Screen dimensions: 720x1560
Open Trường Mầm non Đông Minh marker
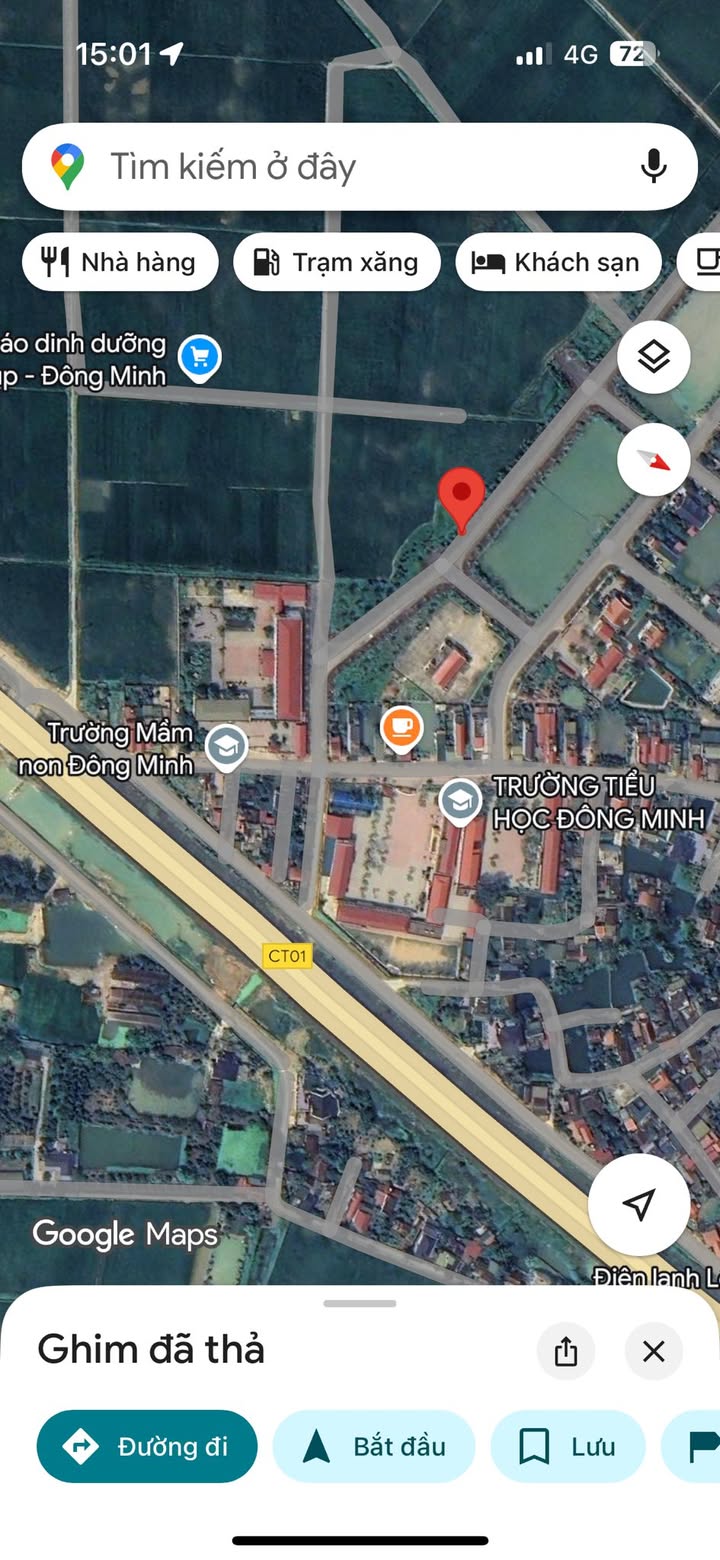click(227, 746)
